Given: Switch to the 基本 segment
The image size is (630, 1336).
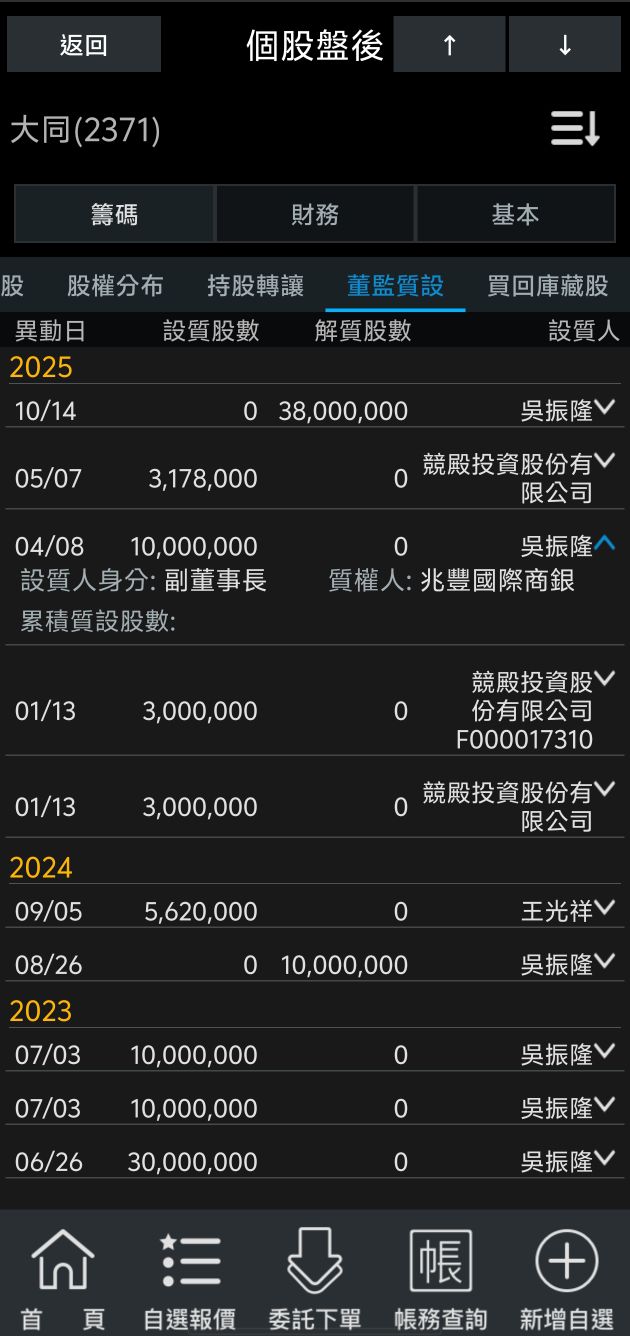Looking at the screenshot, I should (x=515, y=214).
